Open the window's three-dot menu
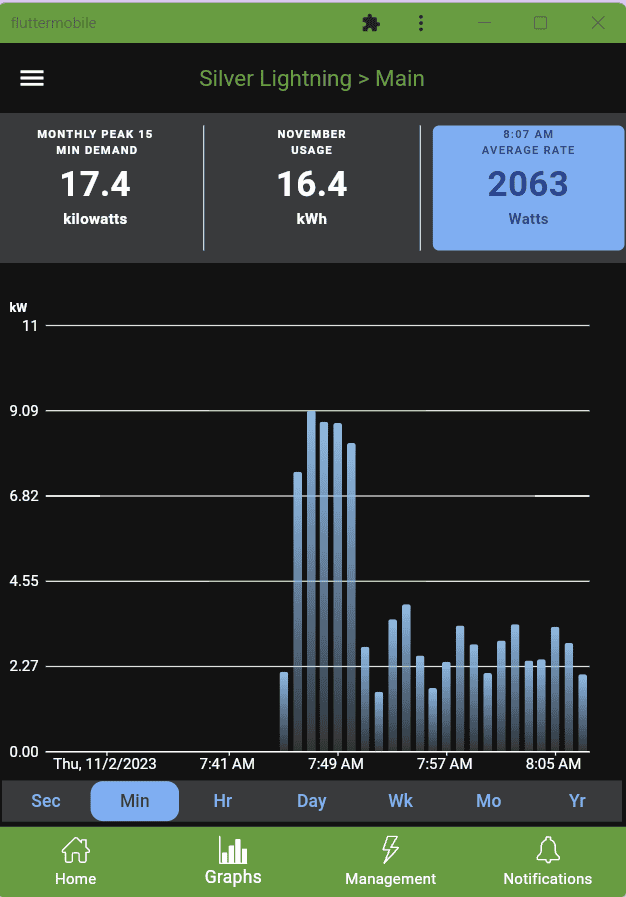This screenshot has height=897, width=626. tap(421, 22)
